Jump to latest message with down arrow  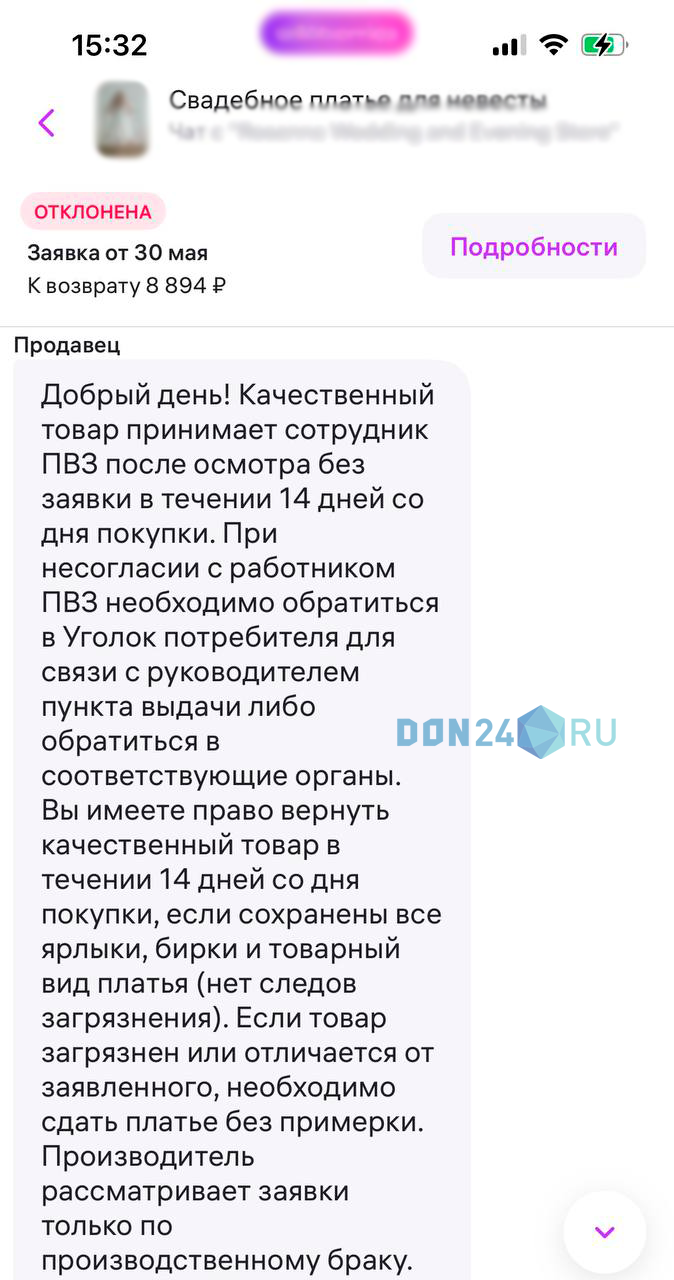tap(604, 1231)
